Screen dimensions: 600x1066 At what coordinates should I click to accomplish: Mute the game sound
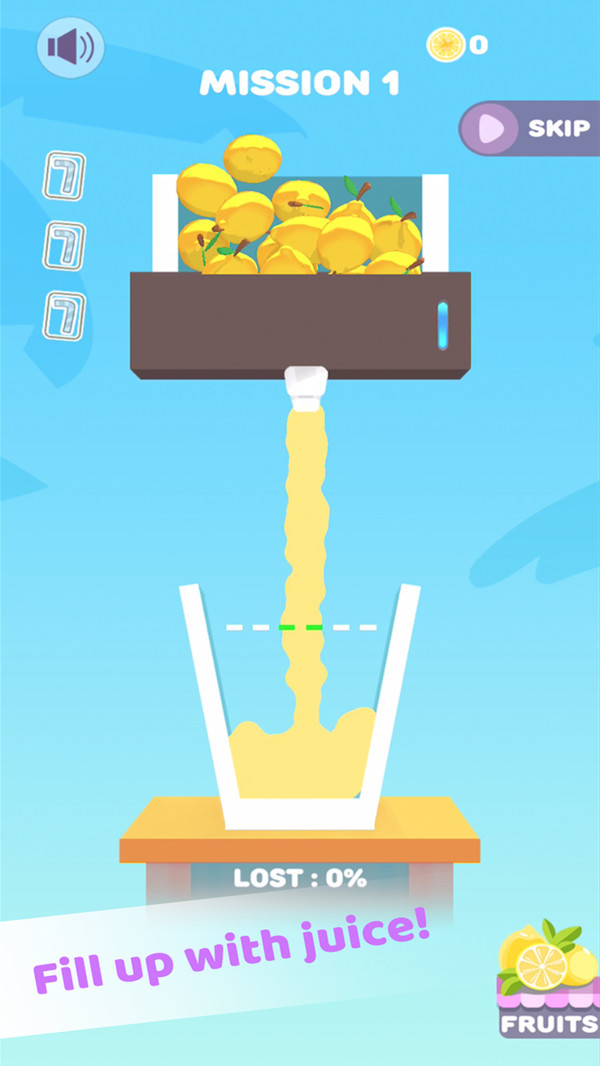(70, 46)
